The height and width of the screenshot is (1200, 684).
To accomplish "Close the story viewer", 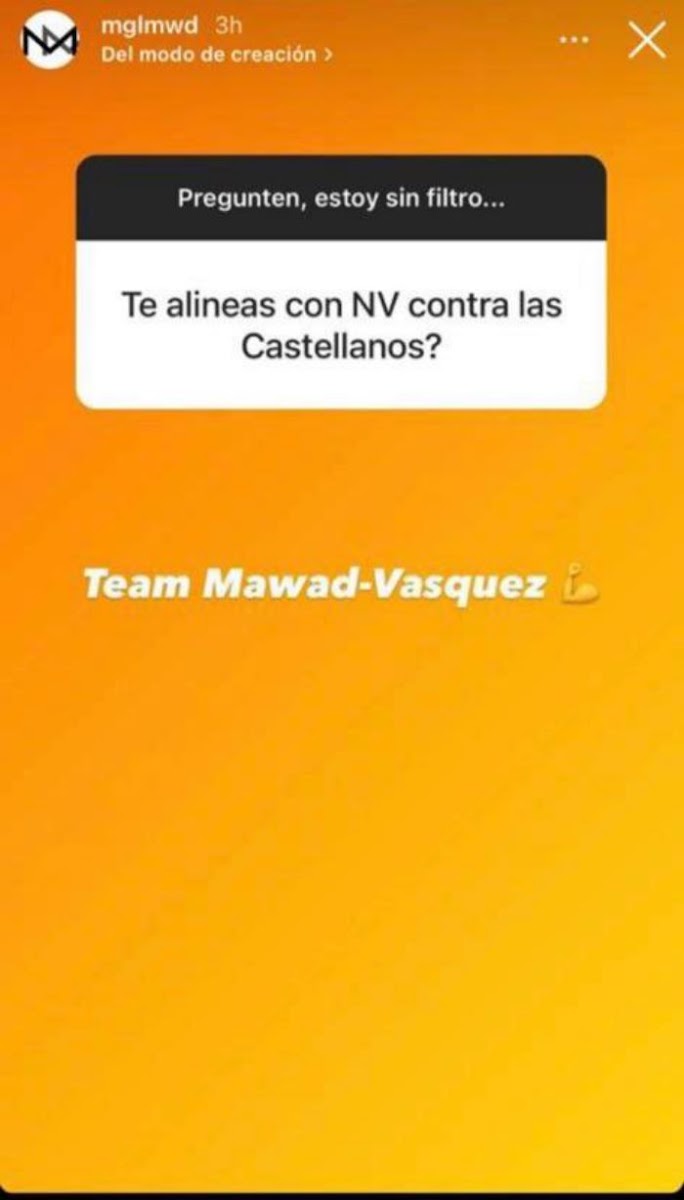I will 646,40.
